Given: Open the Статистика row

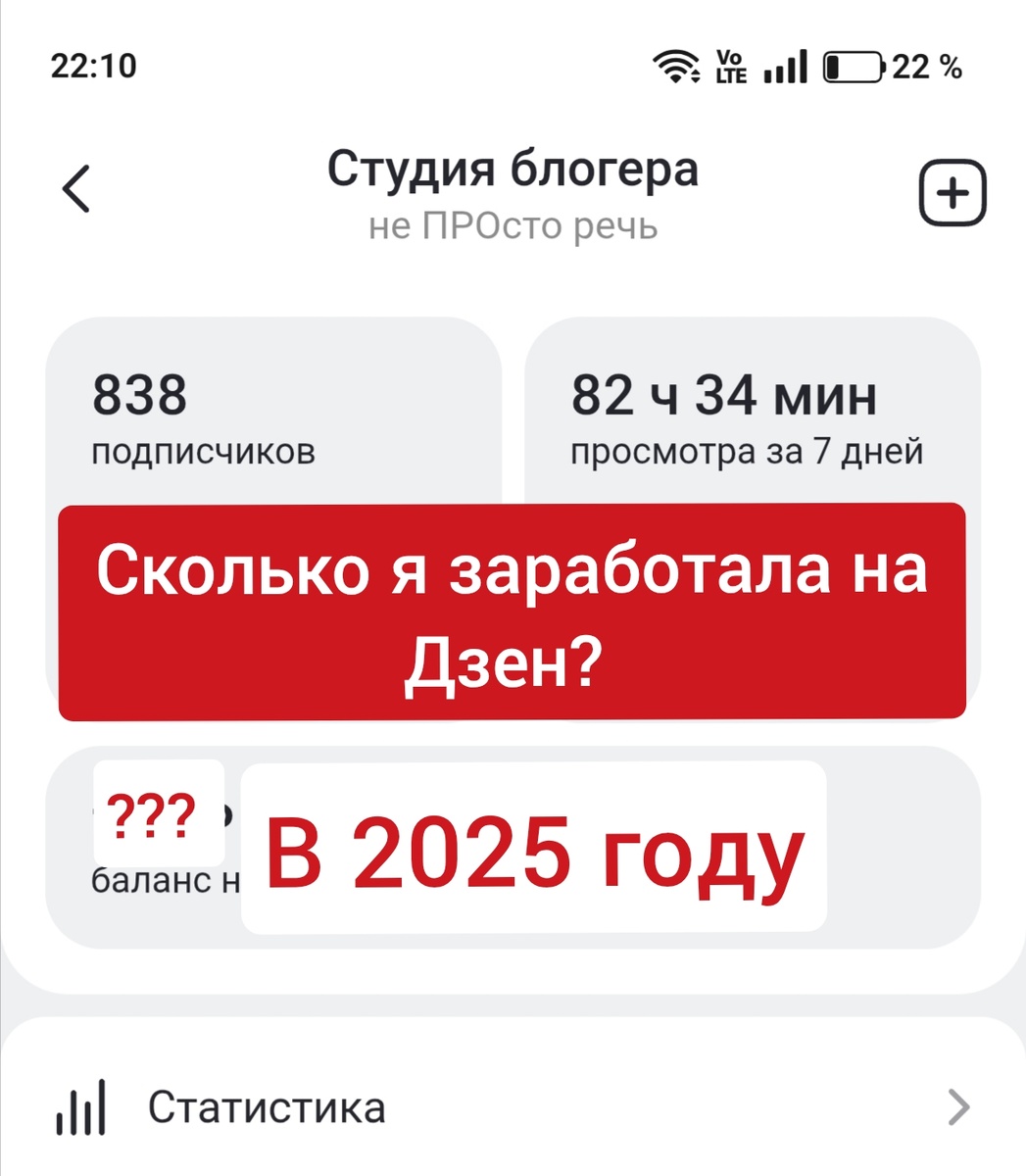Looking at the screenshot, I should [x=513, y=1107].
